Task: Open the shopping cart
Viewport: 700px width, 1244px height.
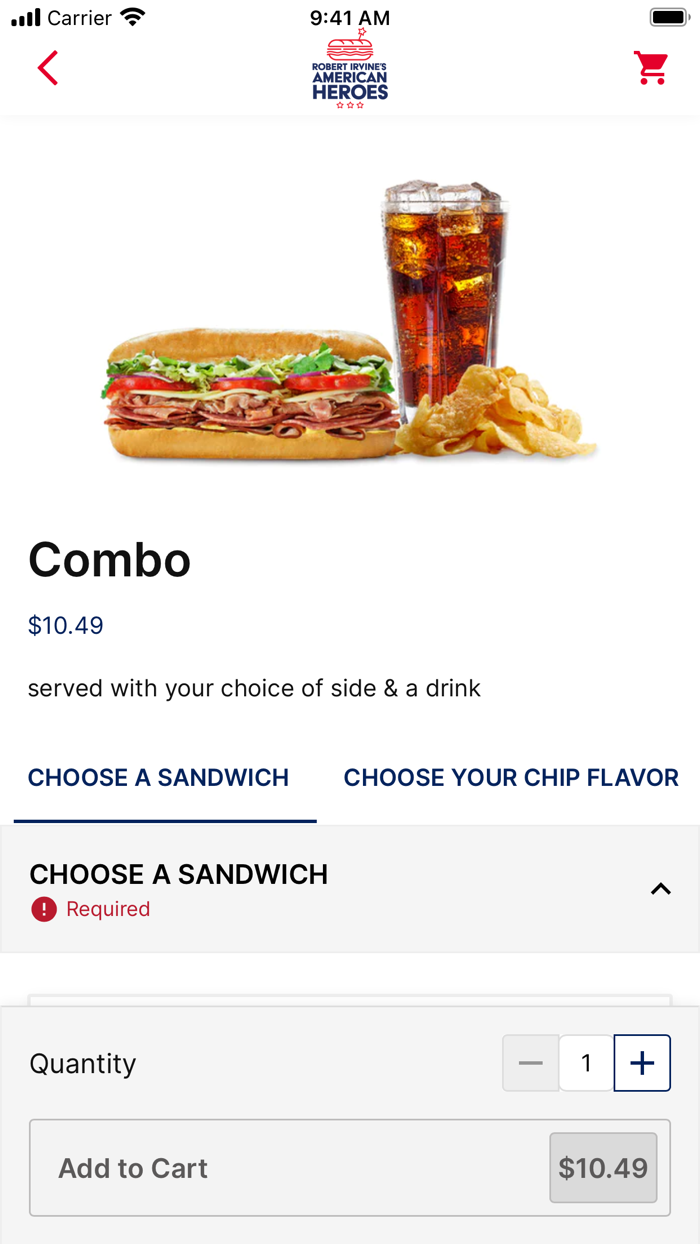Action: (651, 68)
